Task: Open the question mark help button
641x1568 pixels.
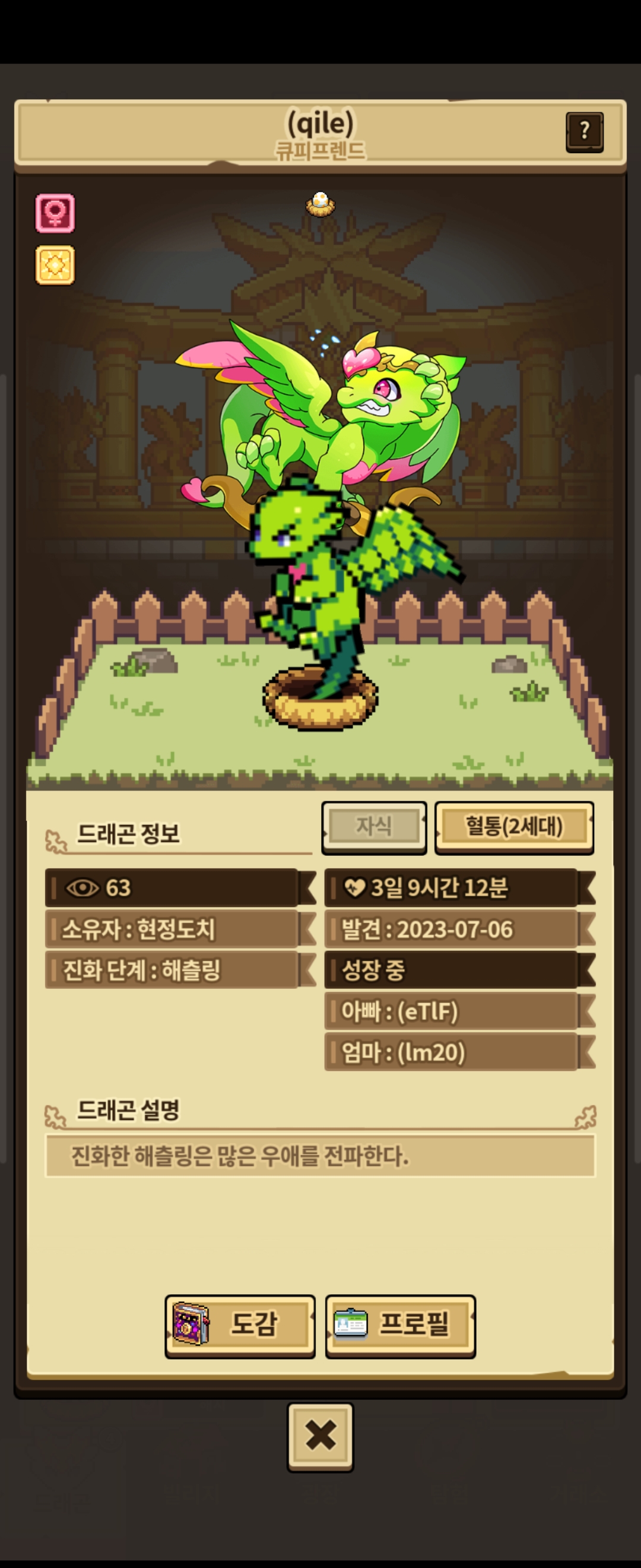Action: tap(584, 131)
